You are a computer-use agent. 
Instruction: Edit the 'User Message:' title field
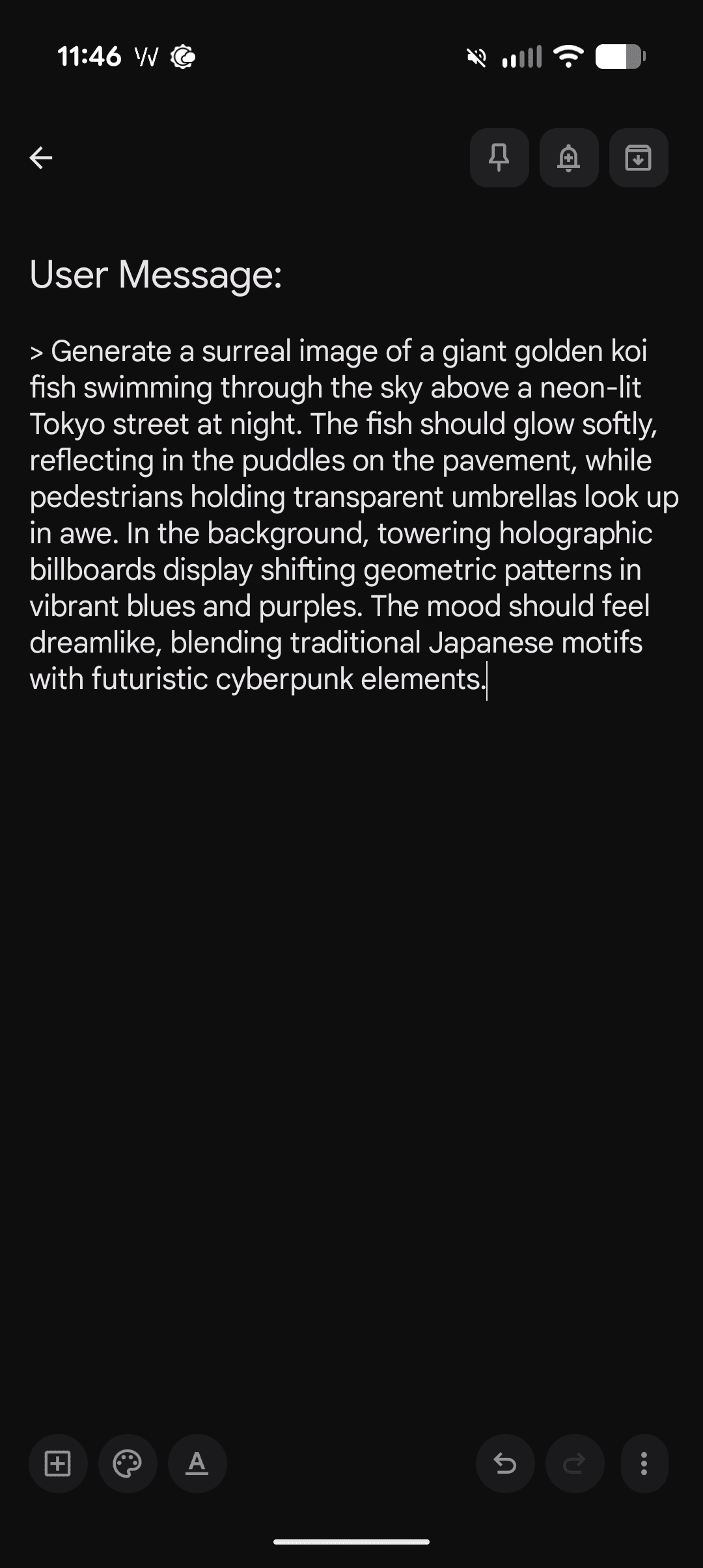click(x=156, y=275)
